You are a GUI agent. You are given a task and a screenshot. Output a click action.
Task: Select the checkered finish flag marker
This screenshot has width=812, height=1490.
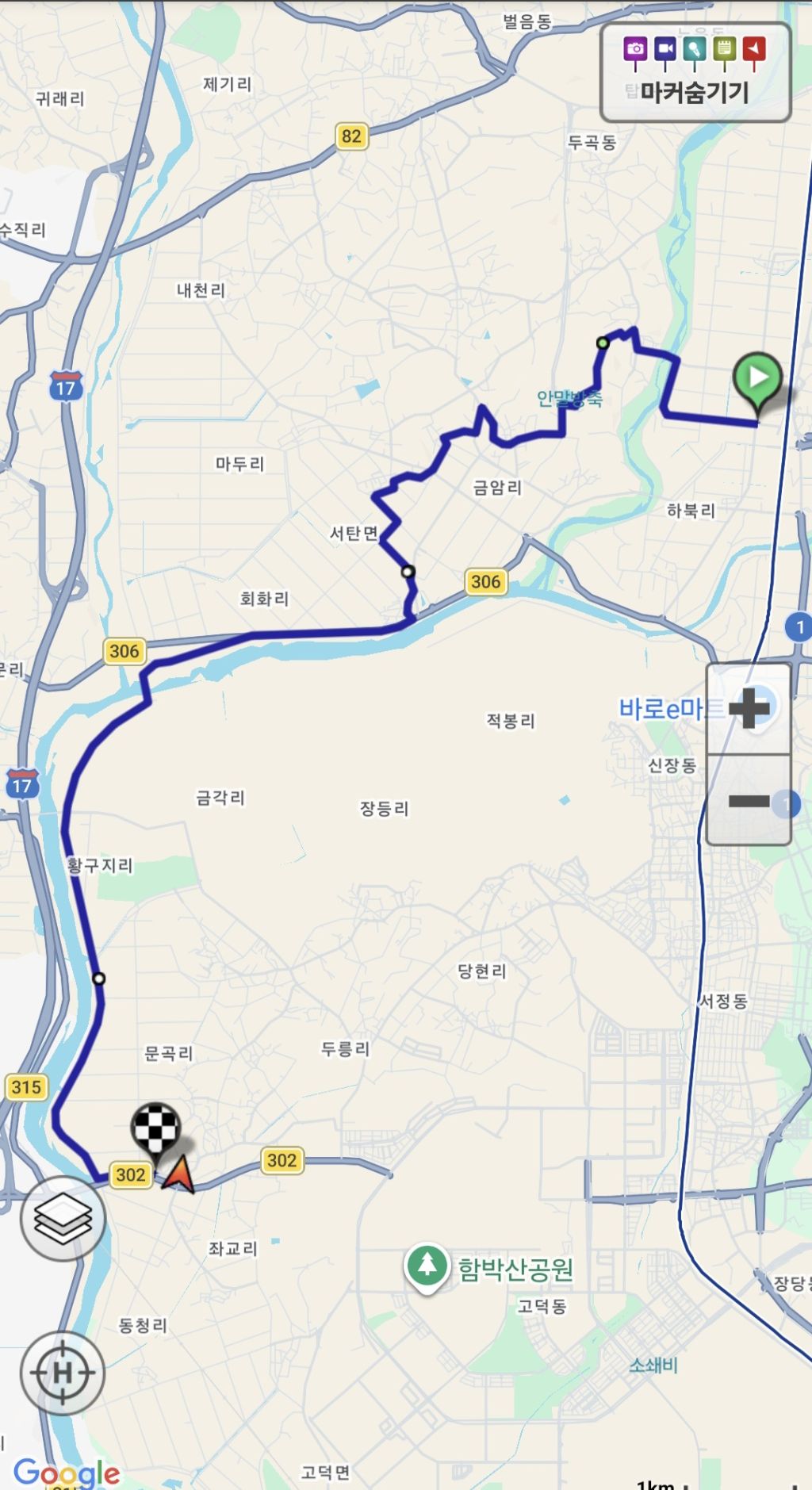tap(155, 1129)
